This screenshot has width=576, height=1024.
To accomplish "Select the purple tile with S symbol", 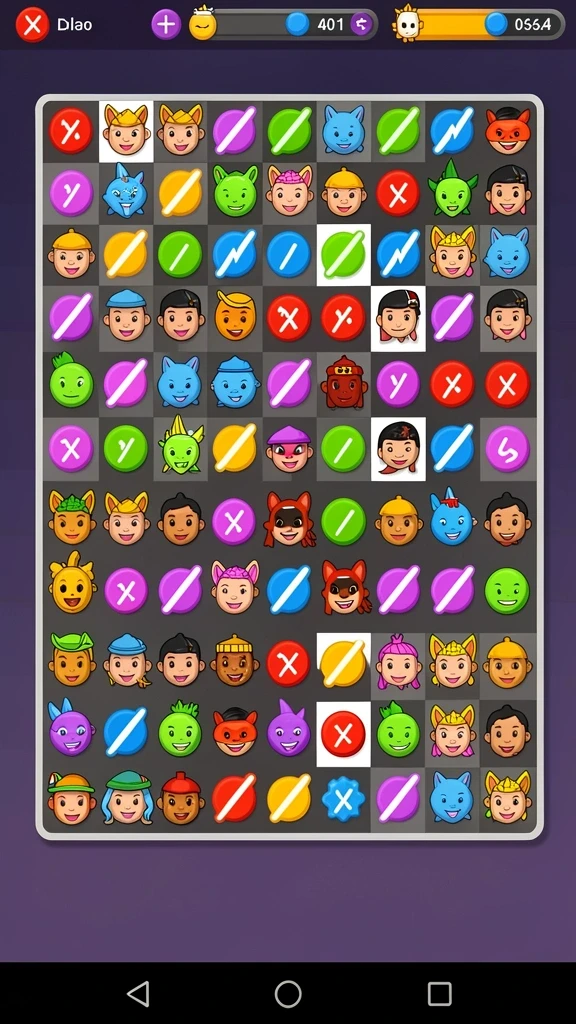I will pos(507,448).
